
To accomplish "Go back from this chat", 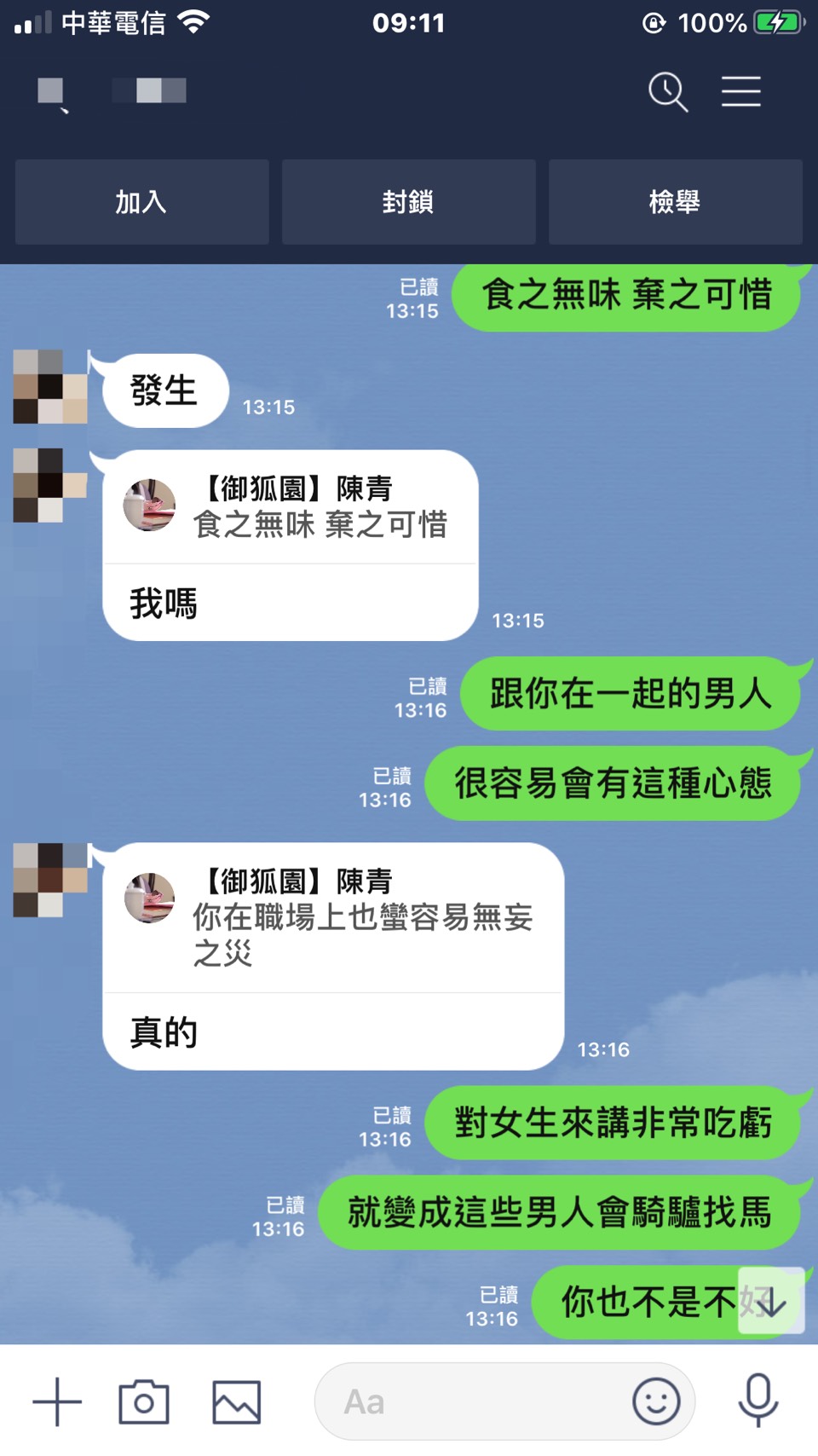I will click(51, 92).
